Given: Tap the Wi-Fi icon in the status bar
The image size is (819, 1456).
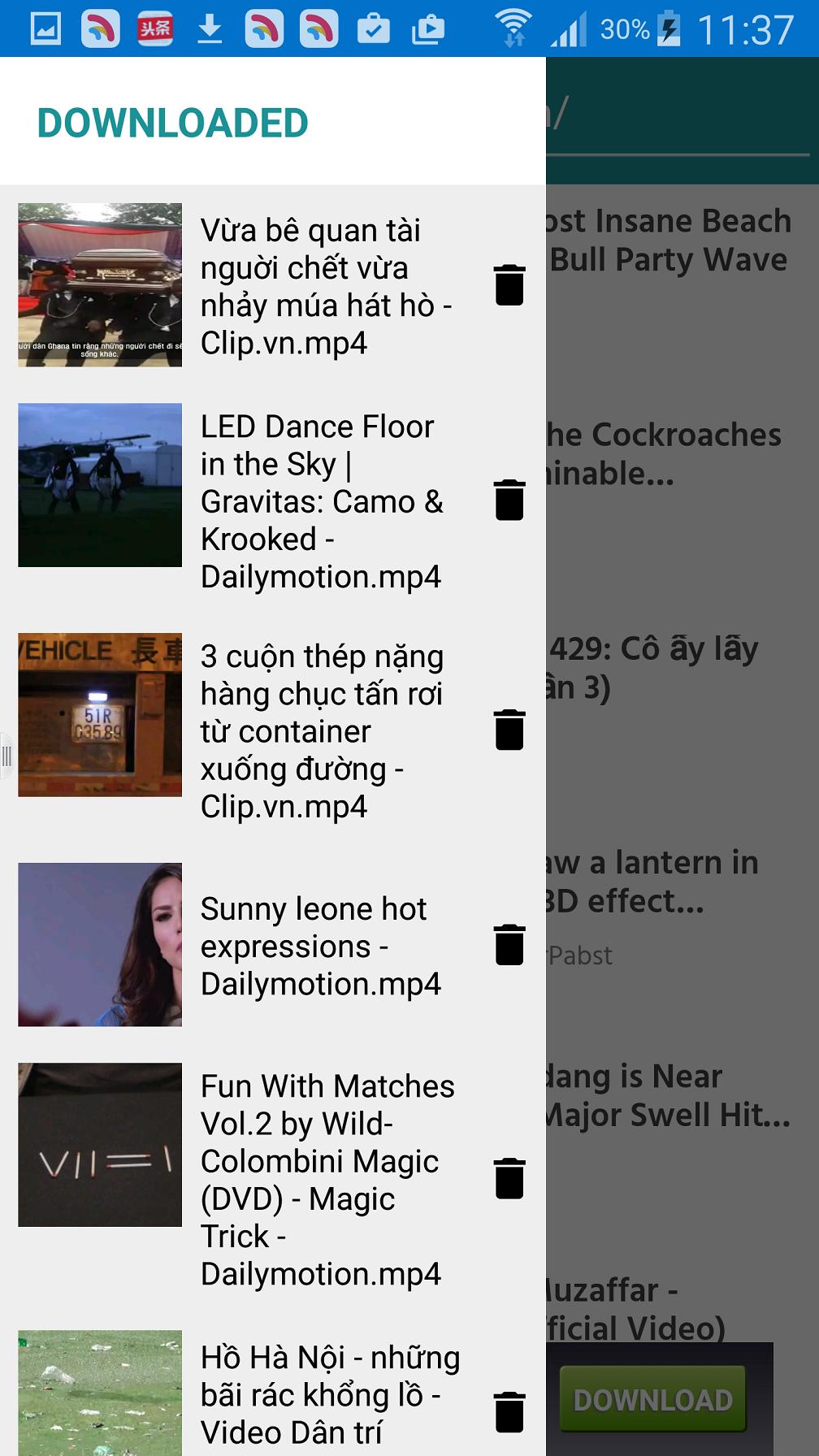Looking at the screenshot, I should 513,26.
